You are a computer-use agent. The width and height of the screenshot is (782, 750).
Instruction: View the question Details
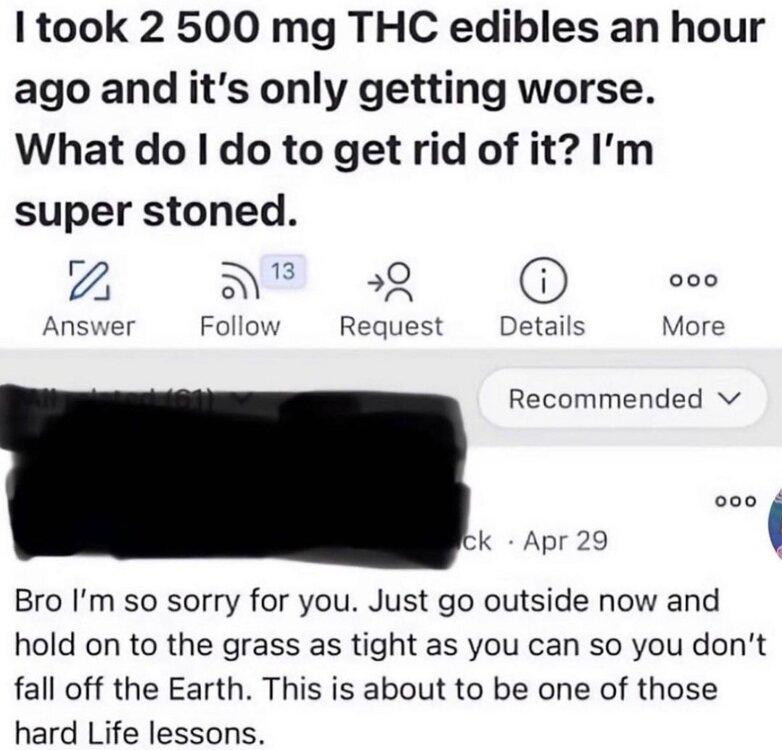coord(542,296)
